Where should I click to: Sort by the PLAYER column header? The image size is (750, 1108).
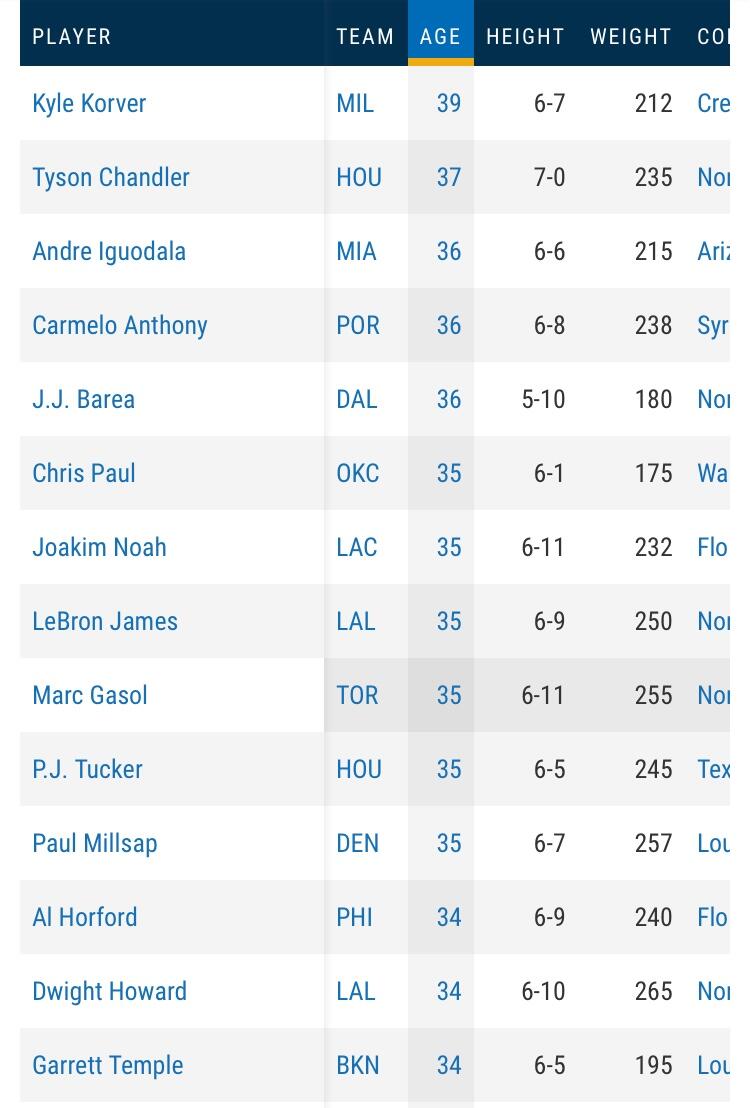pos(71,36)
